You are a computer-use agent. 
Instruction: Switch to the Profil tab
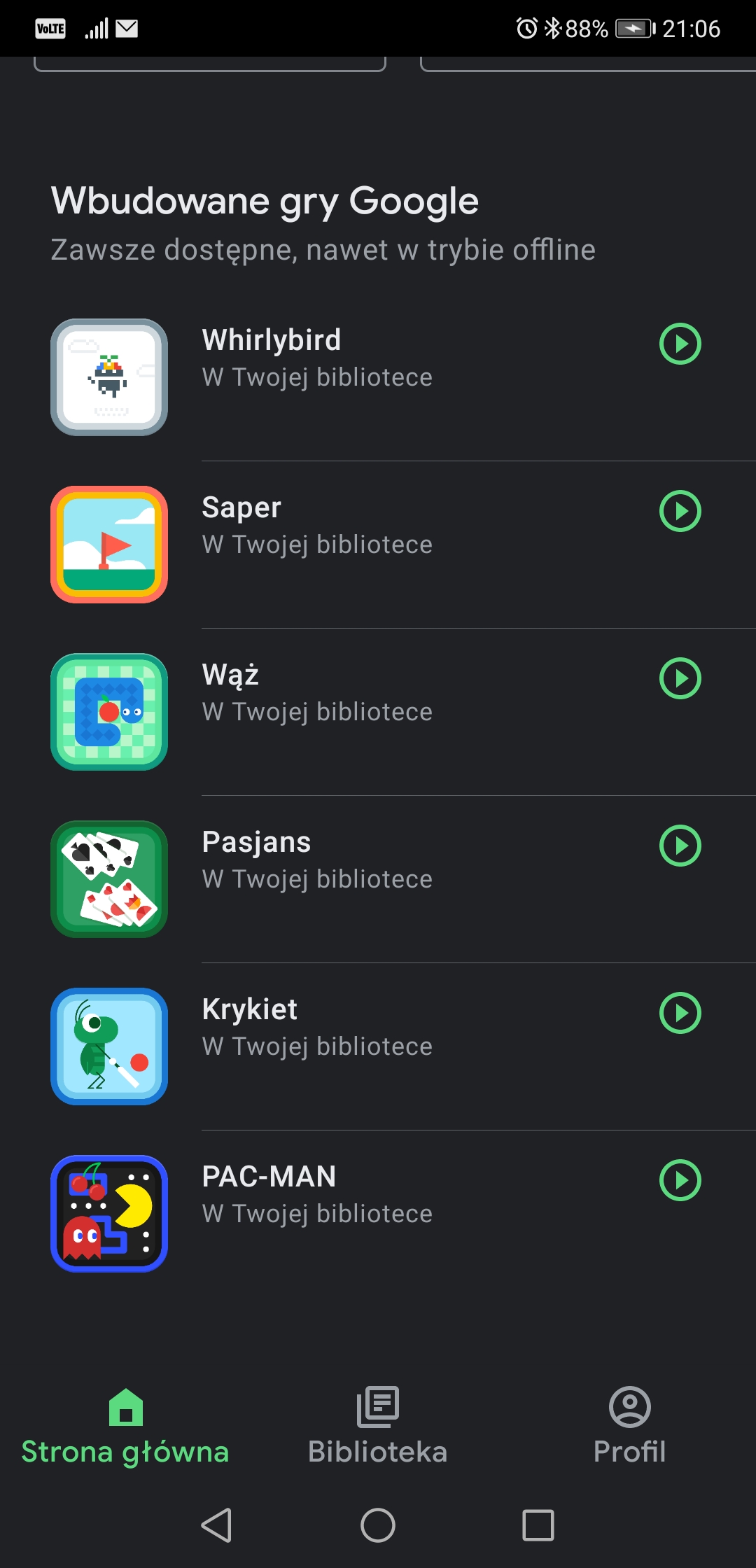629,1427
